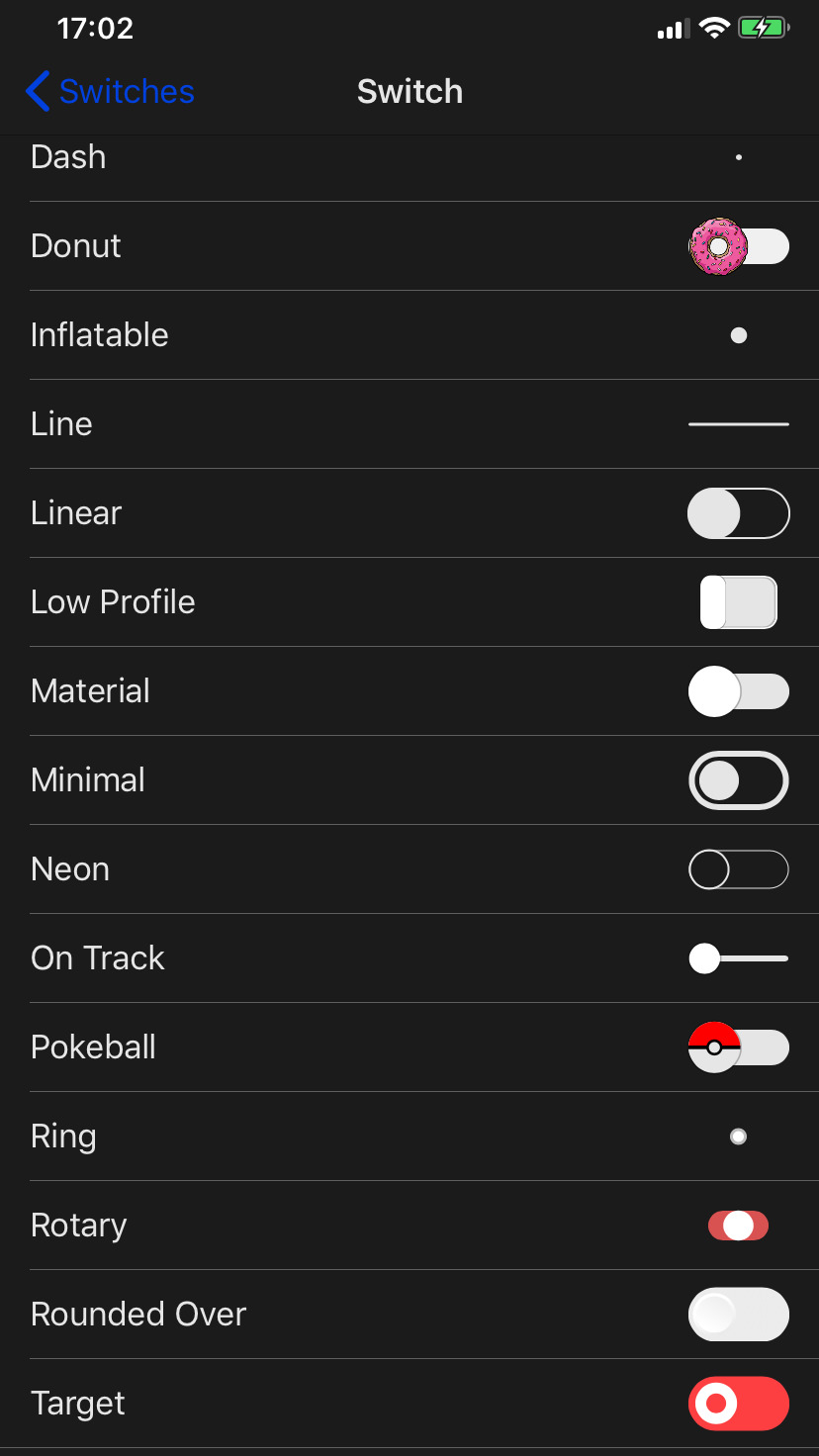Toggle the Neon switch
This screenshot has width=819, height=1456.
pos(739,869)
